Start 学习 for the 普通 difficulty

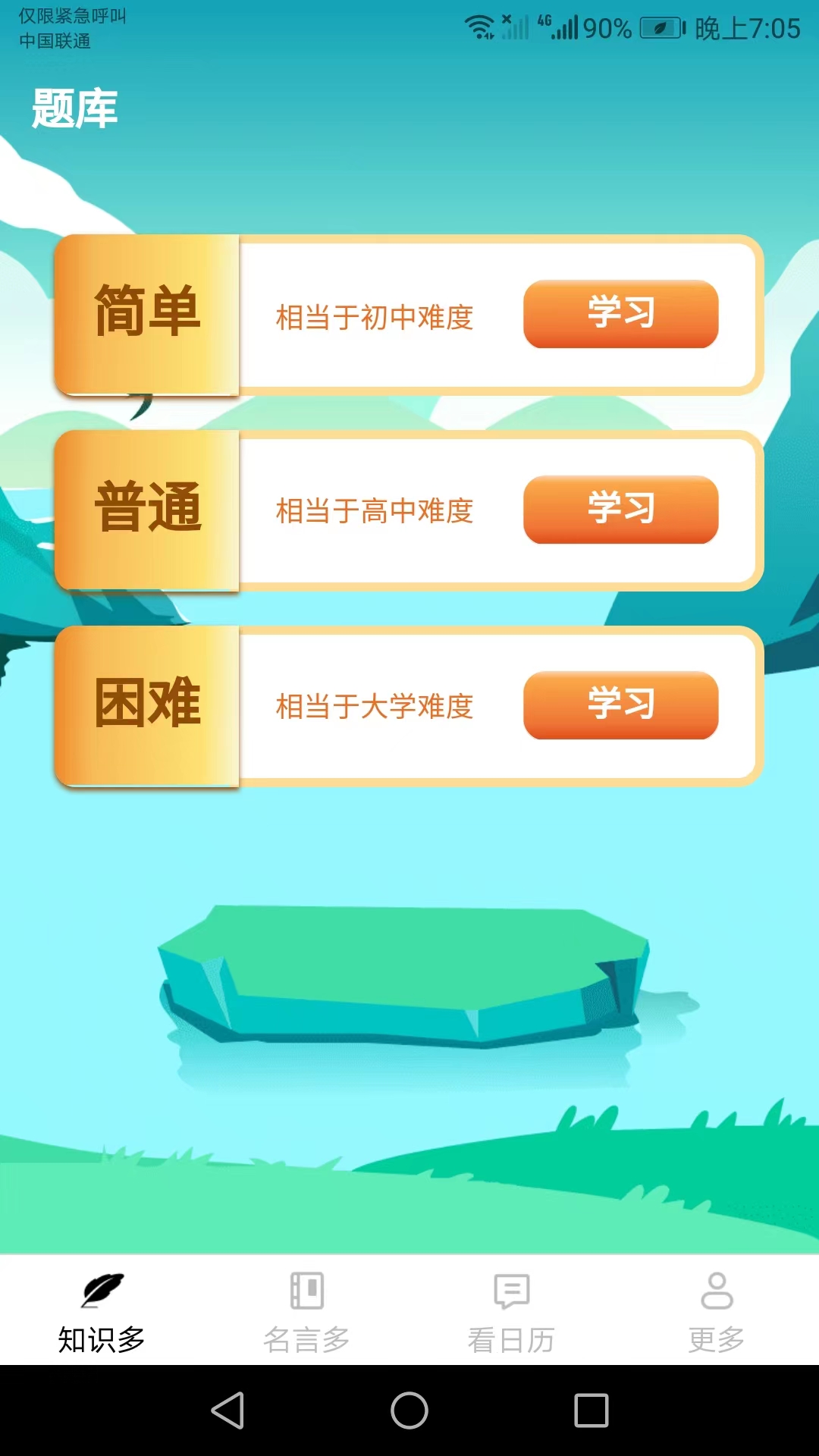click(620, 510)
